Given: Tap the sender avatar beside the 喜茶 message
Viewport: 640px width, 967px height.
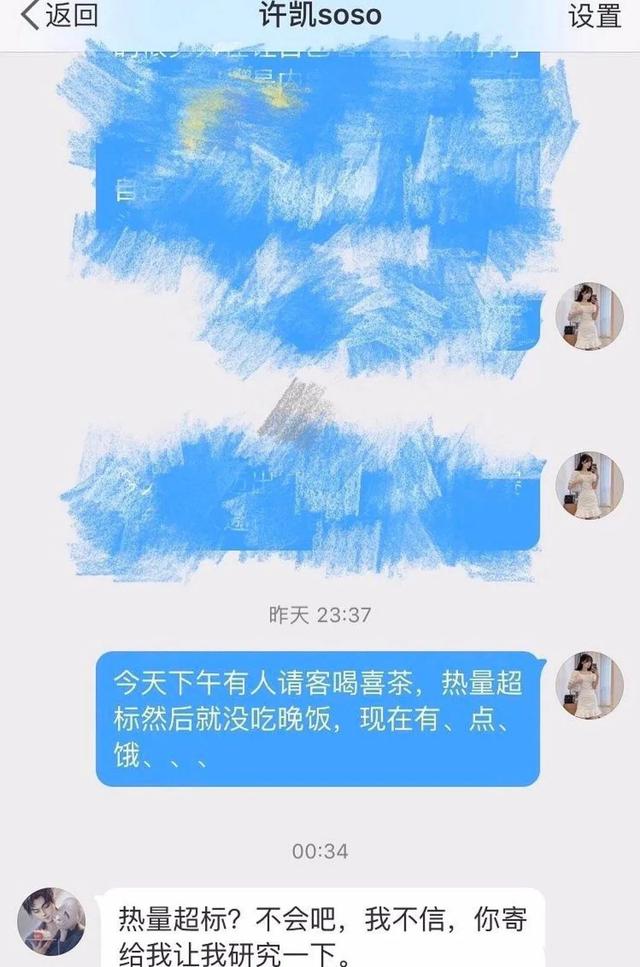Looking at the screenshot, I should [590, 685].
